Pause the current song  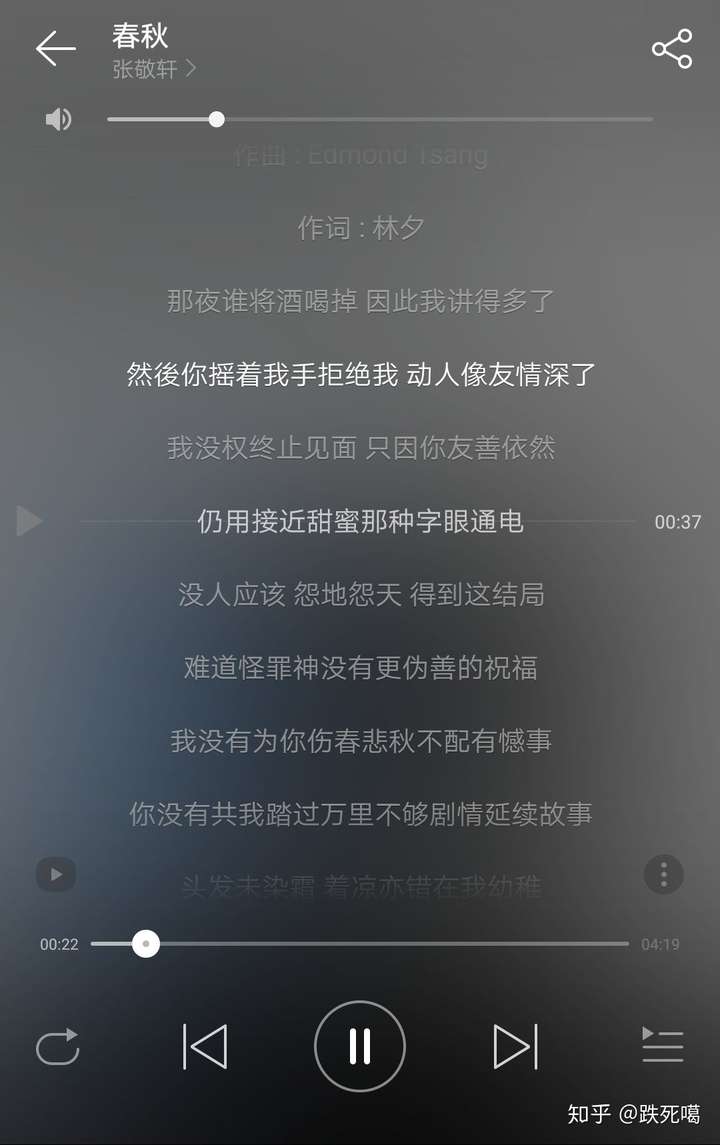pyautogui.click(x=360, y=1047)
